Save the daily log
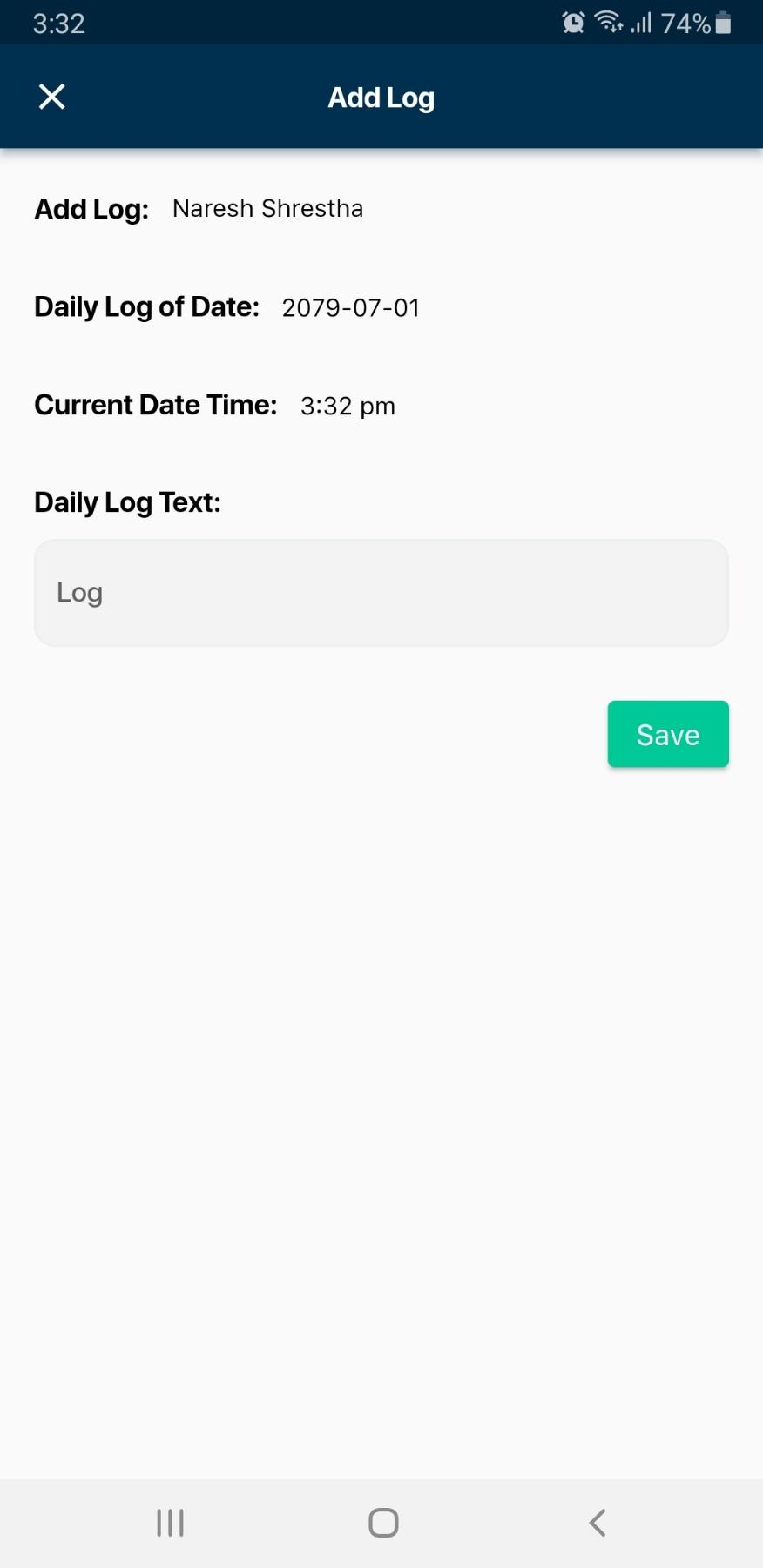763x1568 pixels. [668, 734]
